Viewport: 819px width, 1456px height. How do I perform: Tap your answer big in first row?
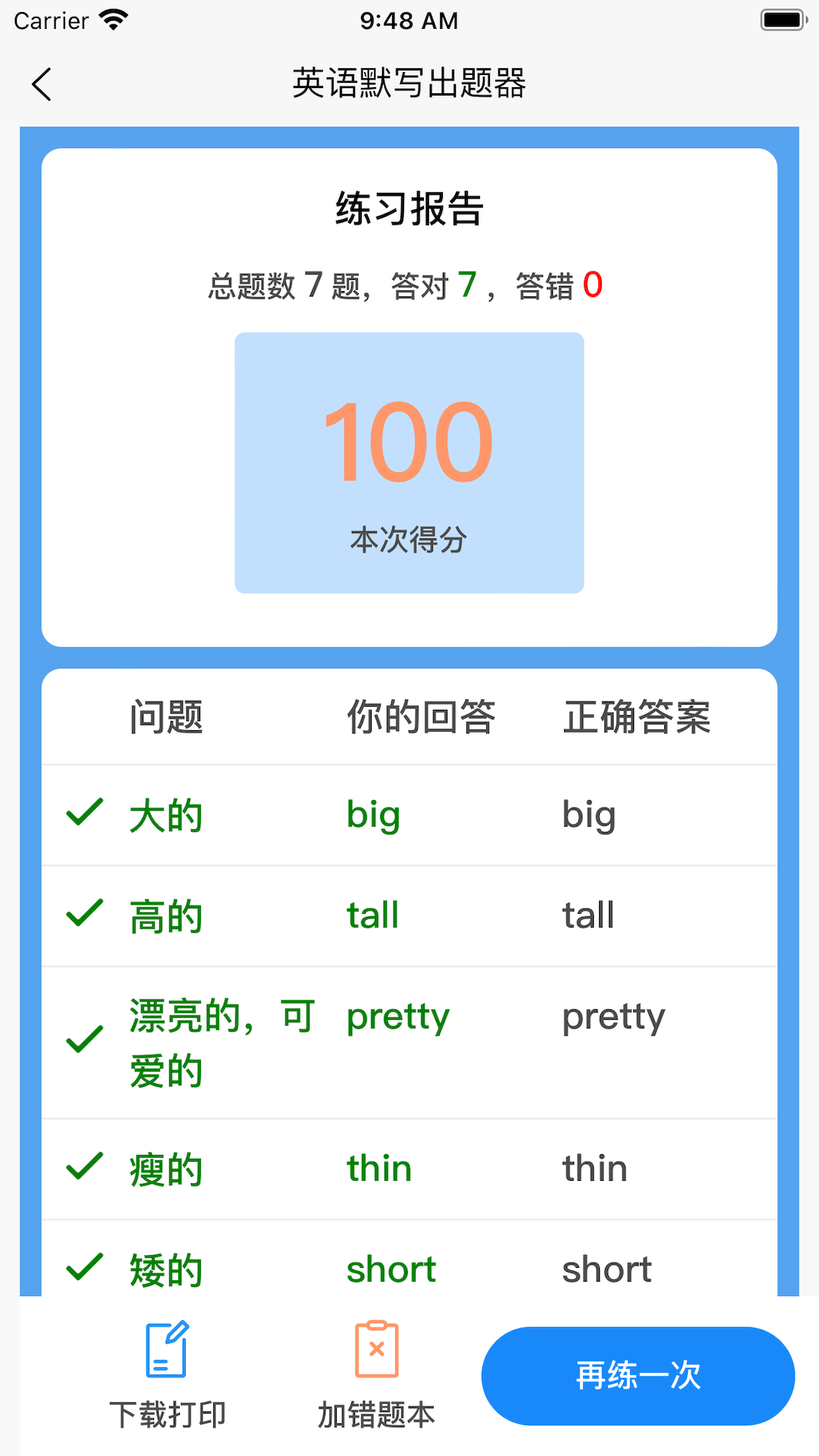(372, 814)
